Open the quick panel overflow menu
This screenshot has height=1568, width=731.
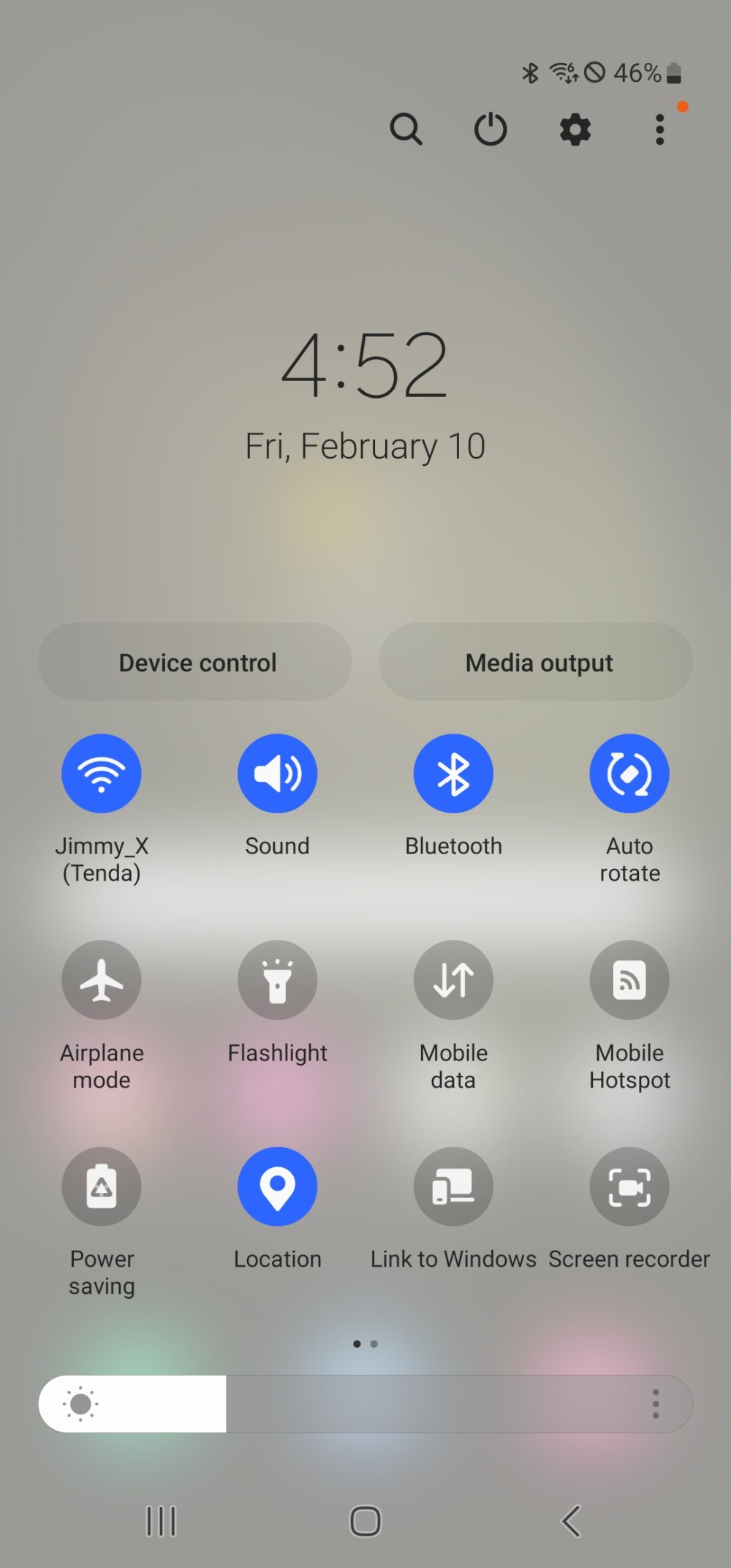coord(659,129)
